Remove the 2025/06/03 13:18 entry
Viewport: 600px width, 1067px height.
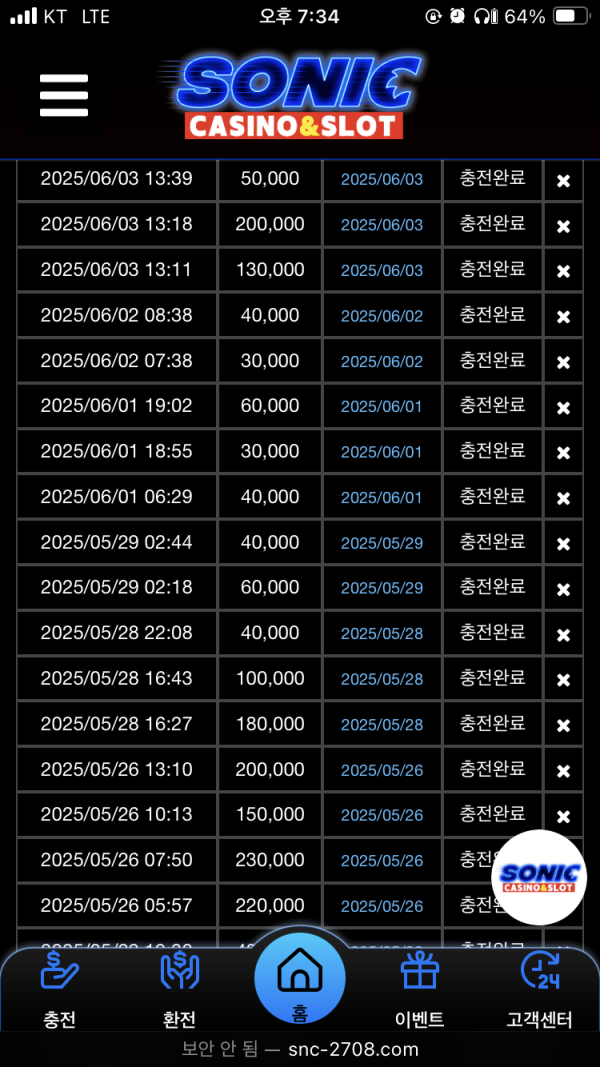click(563, 227)
